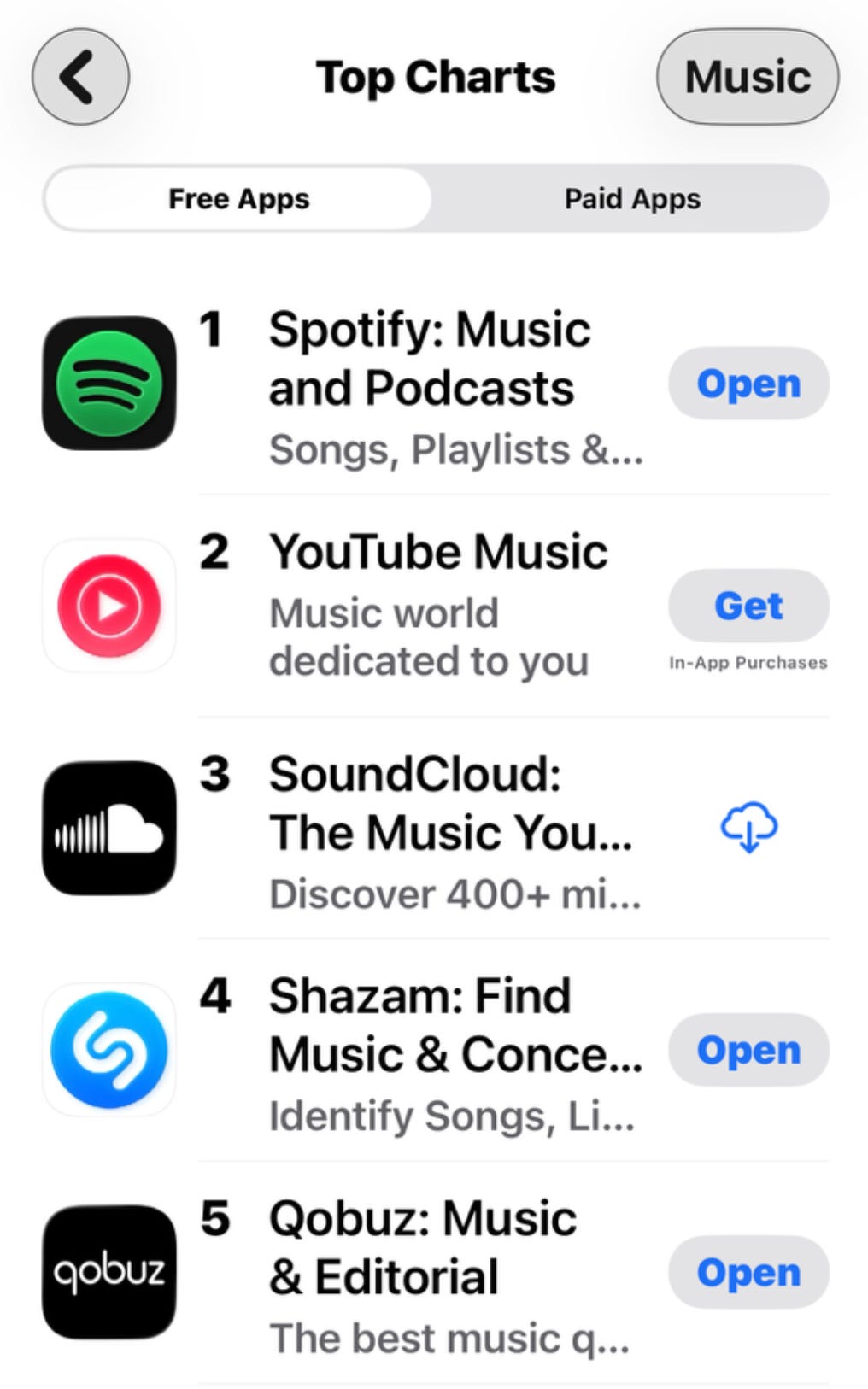Go back from Top Charts

80,77
